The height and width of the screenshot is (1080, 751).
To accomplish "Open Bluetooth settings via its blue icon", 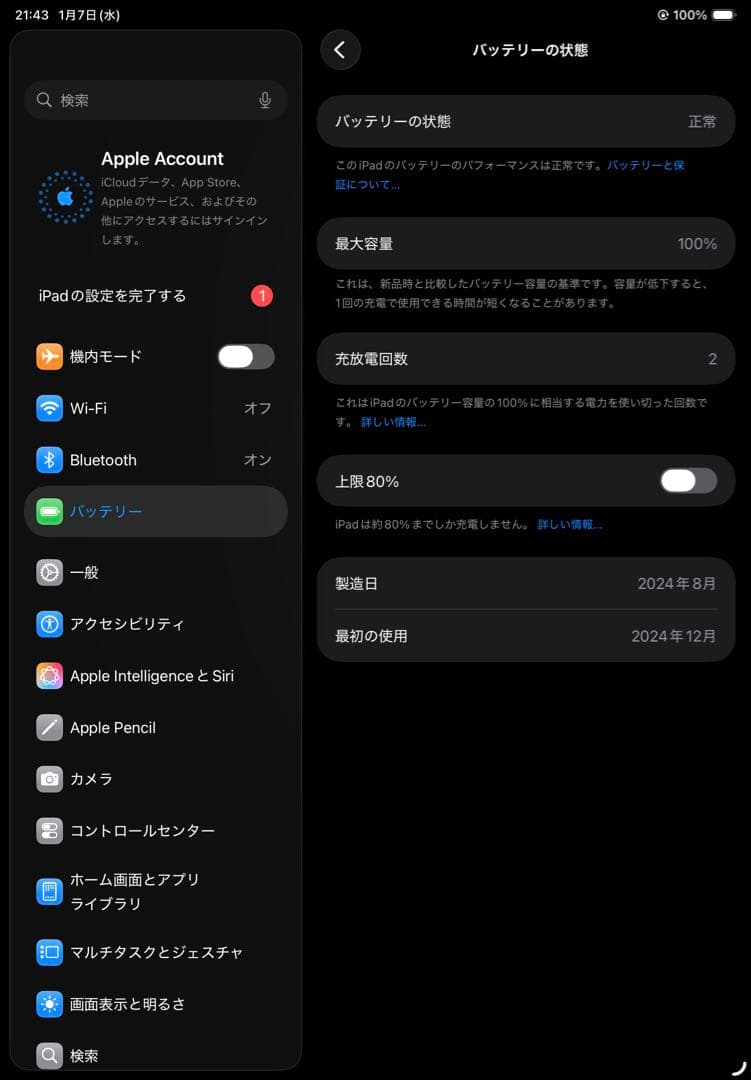I will coord(47,460).
